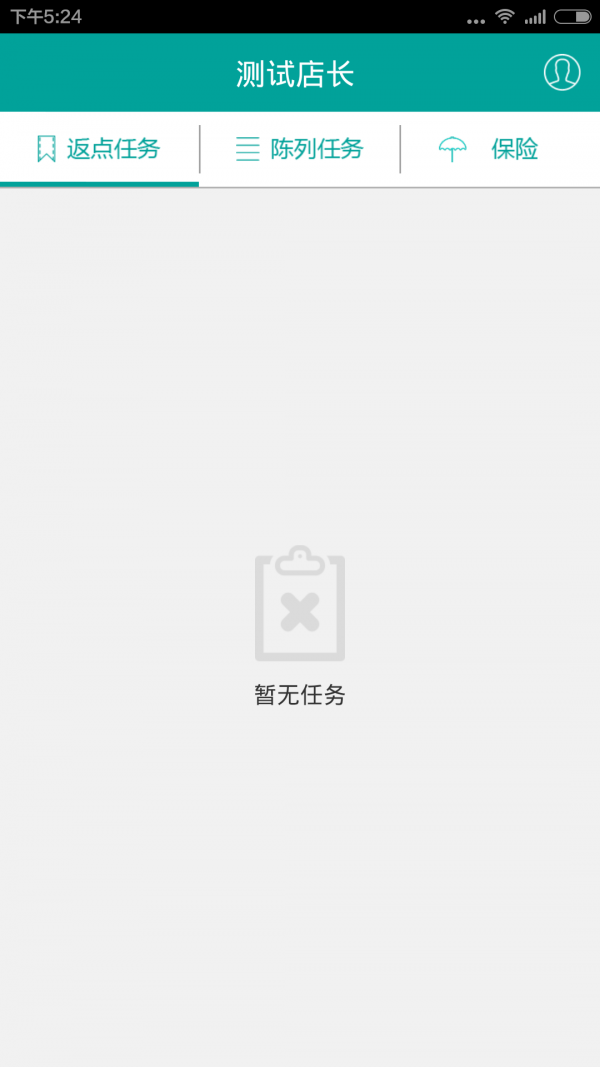Open the user profile icon
Screen dimensions: 600x1067
coord(562,72)
